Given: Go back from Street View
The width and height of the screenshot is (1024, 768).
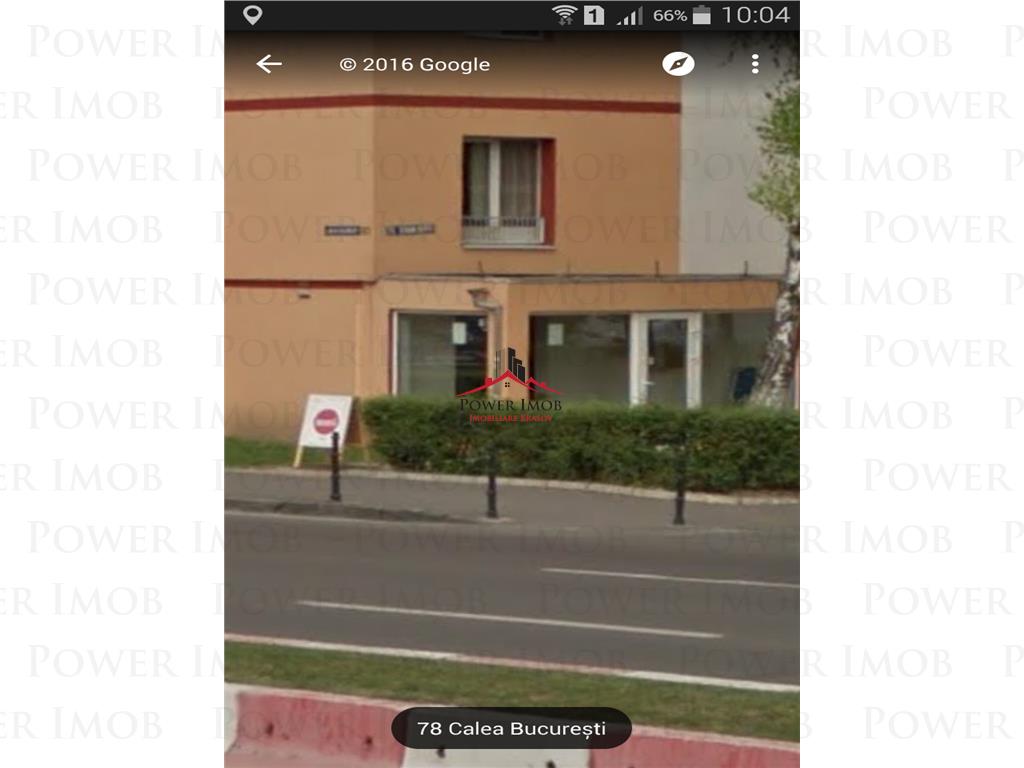Looking at the screenshot, I should pos(268,64).
